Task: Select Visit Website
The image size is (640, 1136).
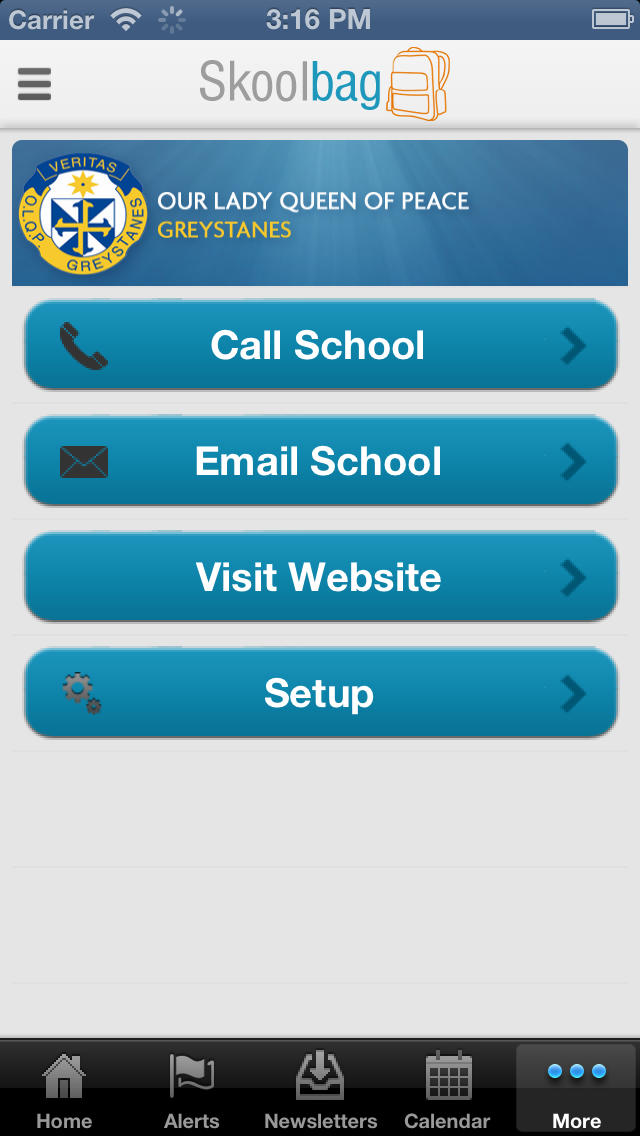Action: pyautogui.click(x=320, y=577)
